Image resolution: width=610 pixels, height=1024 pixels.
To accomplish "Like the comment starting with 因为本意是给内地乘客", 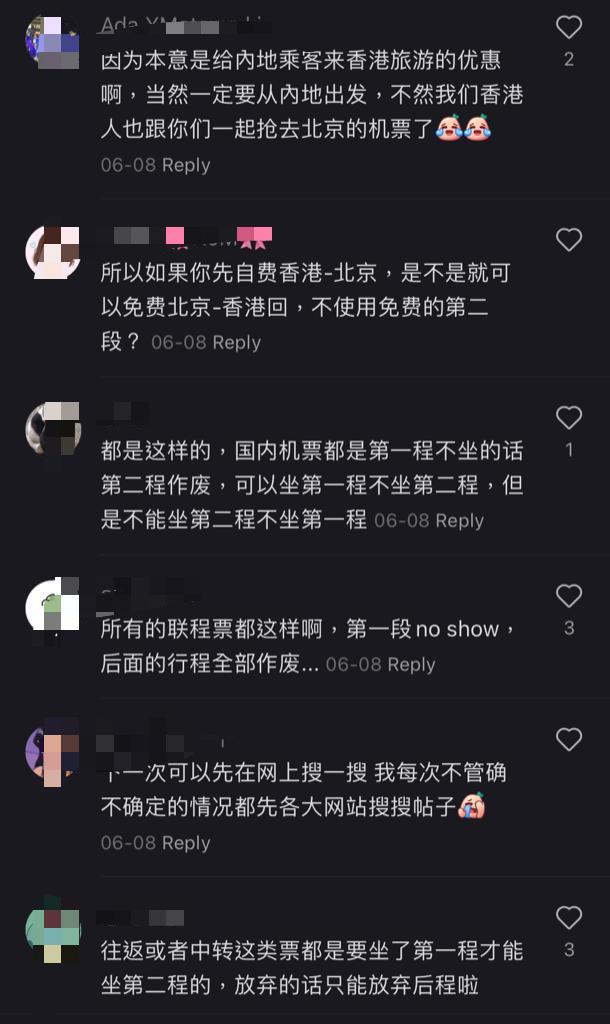I will pyautogui.click(x=569, y=27).
